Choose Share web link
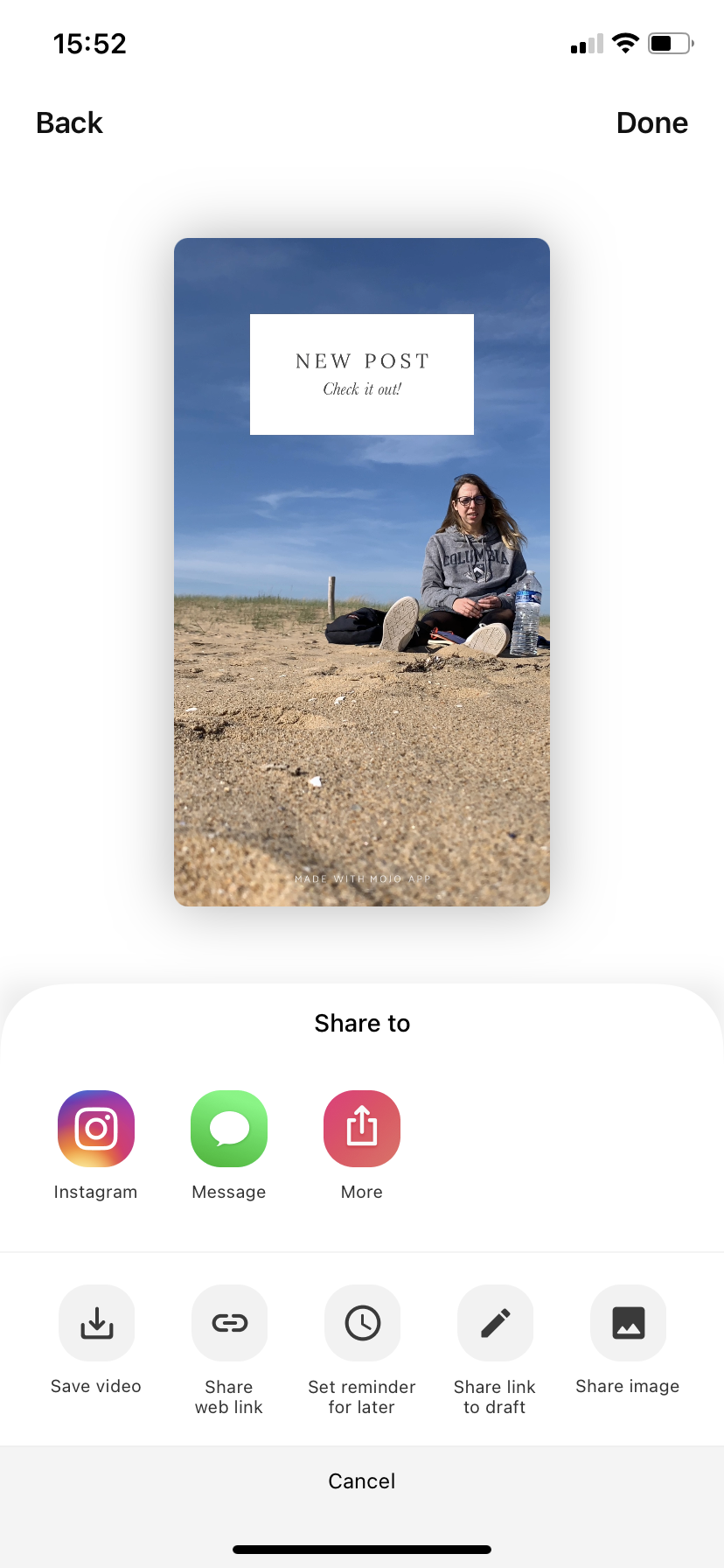 click(x=229, y=1323)
